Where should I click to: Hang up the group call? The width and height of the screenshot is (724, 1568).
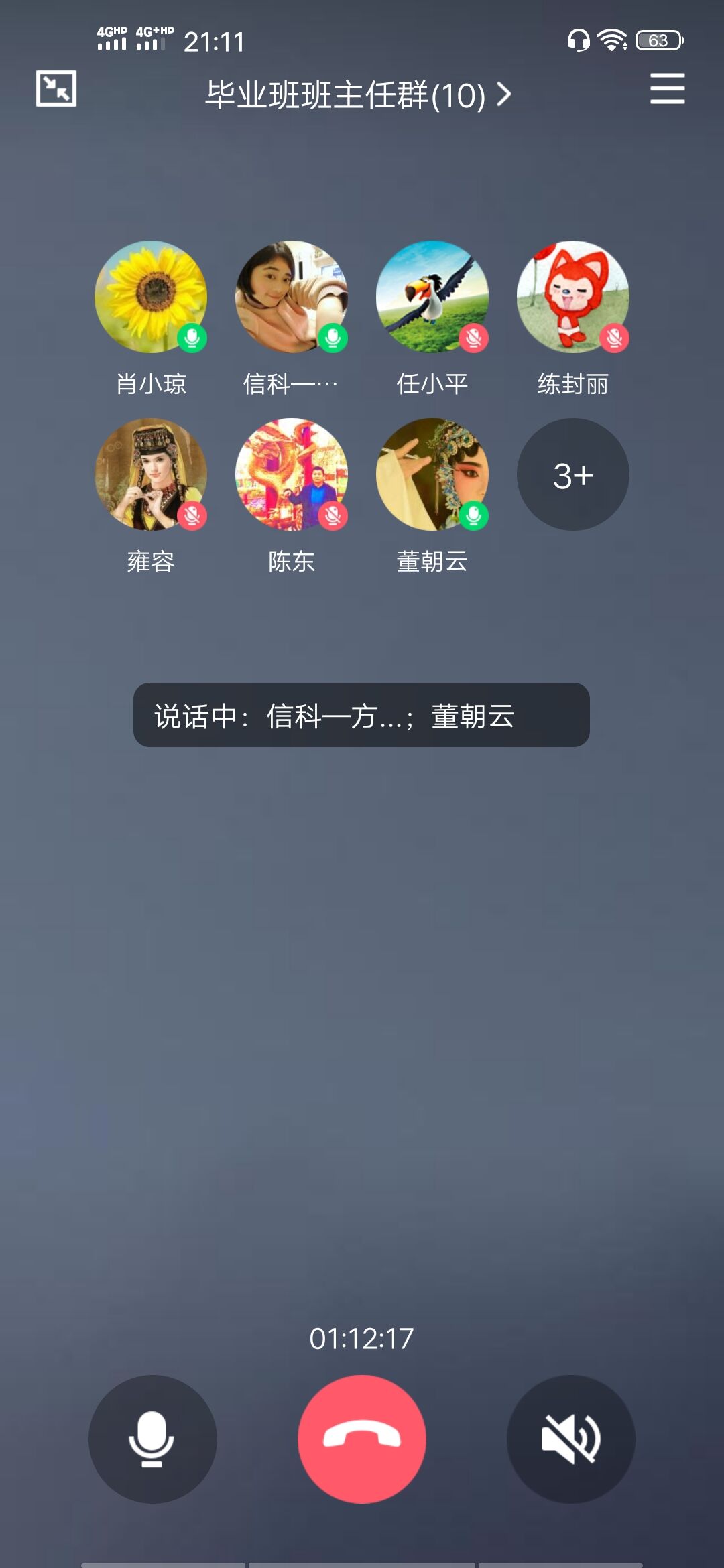point(362,1439)
